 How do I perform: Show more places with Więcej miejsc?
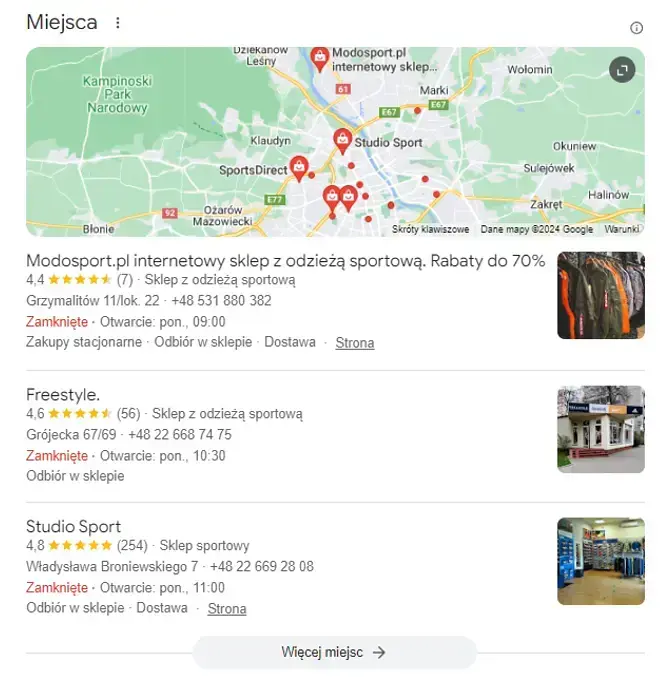click(334, 652)
